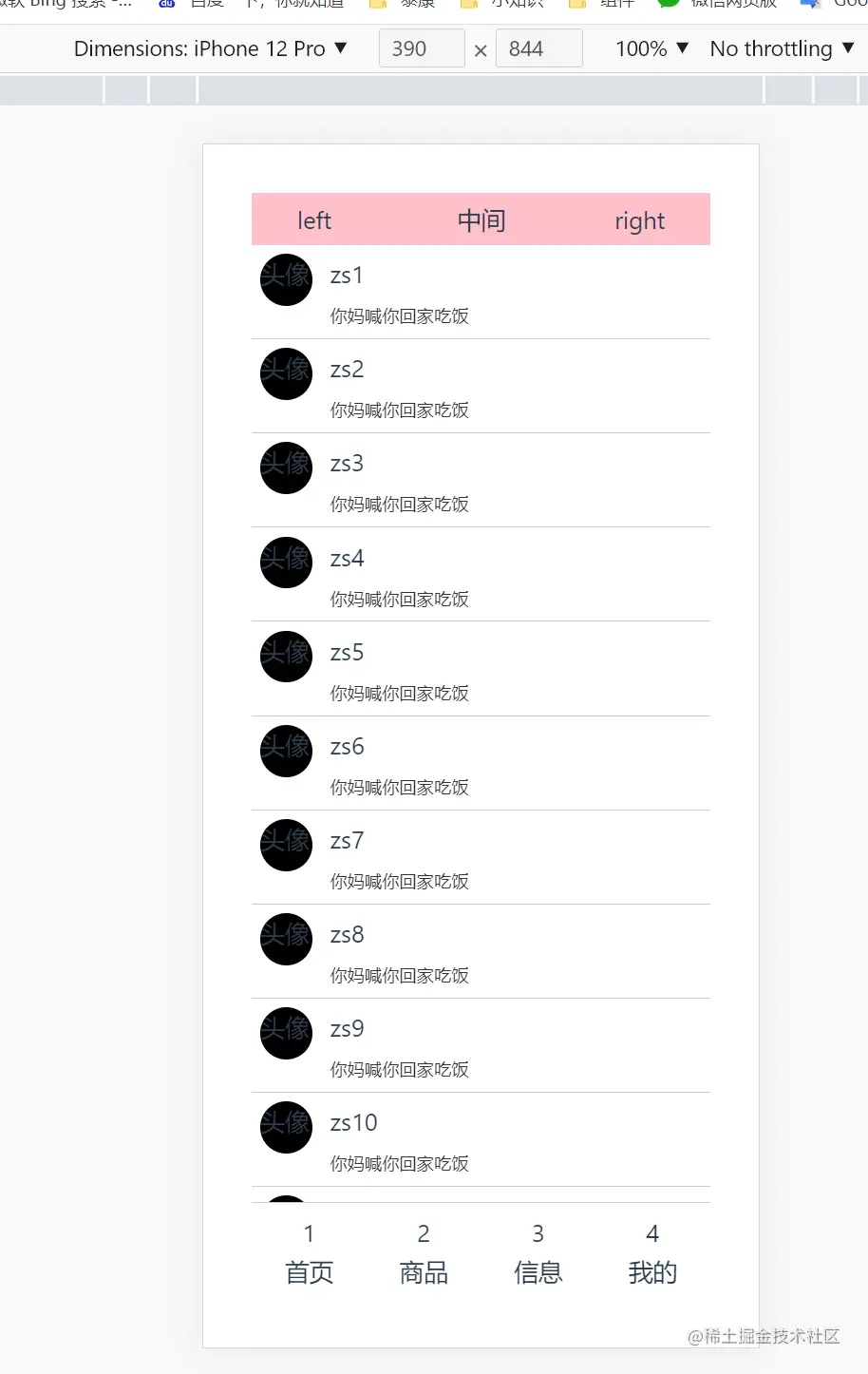This screenshot has width=868, height=1374.
Task: Tap the right header button
Action: tap(639, 220)
